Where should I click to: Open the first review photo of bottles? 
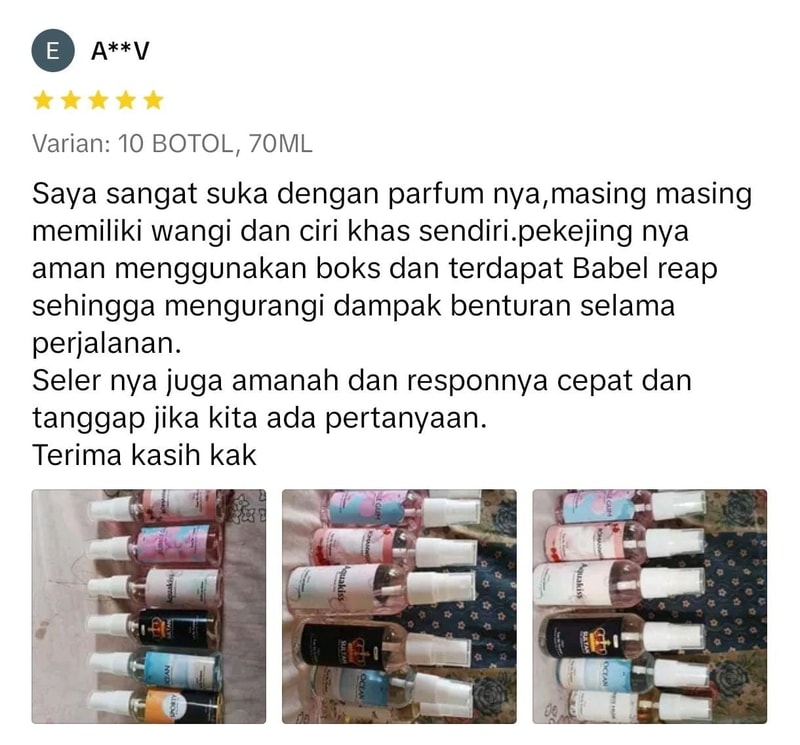[149, 606]
